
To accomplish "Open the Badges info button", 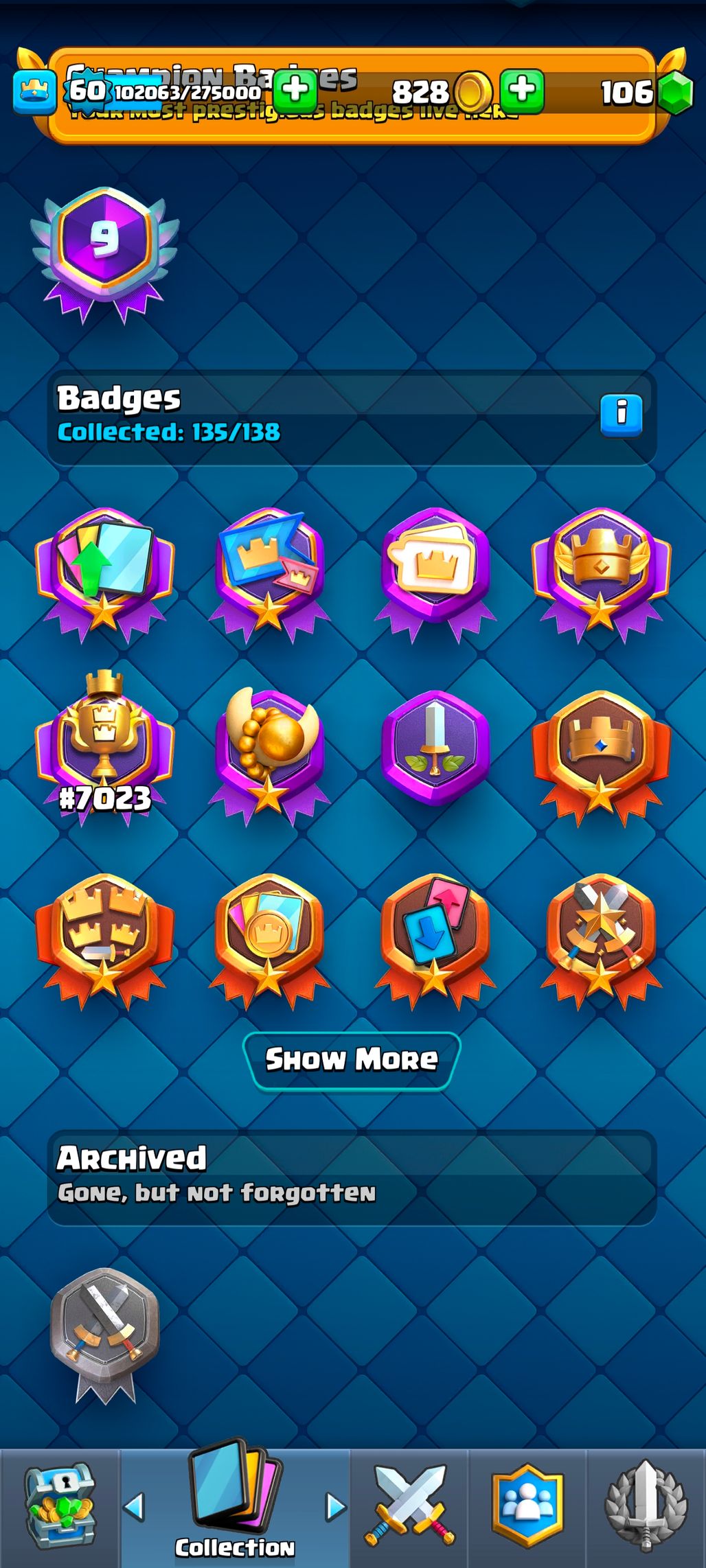I will click(621, 415).
